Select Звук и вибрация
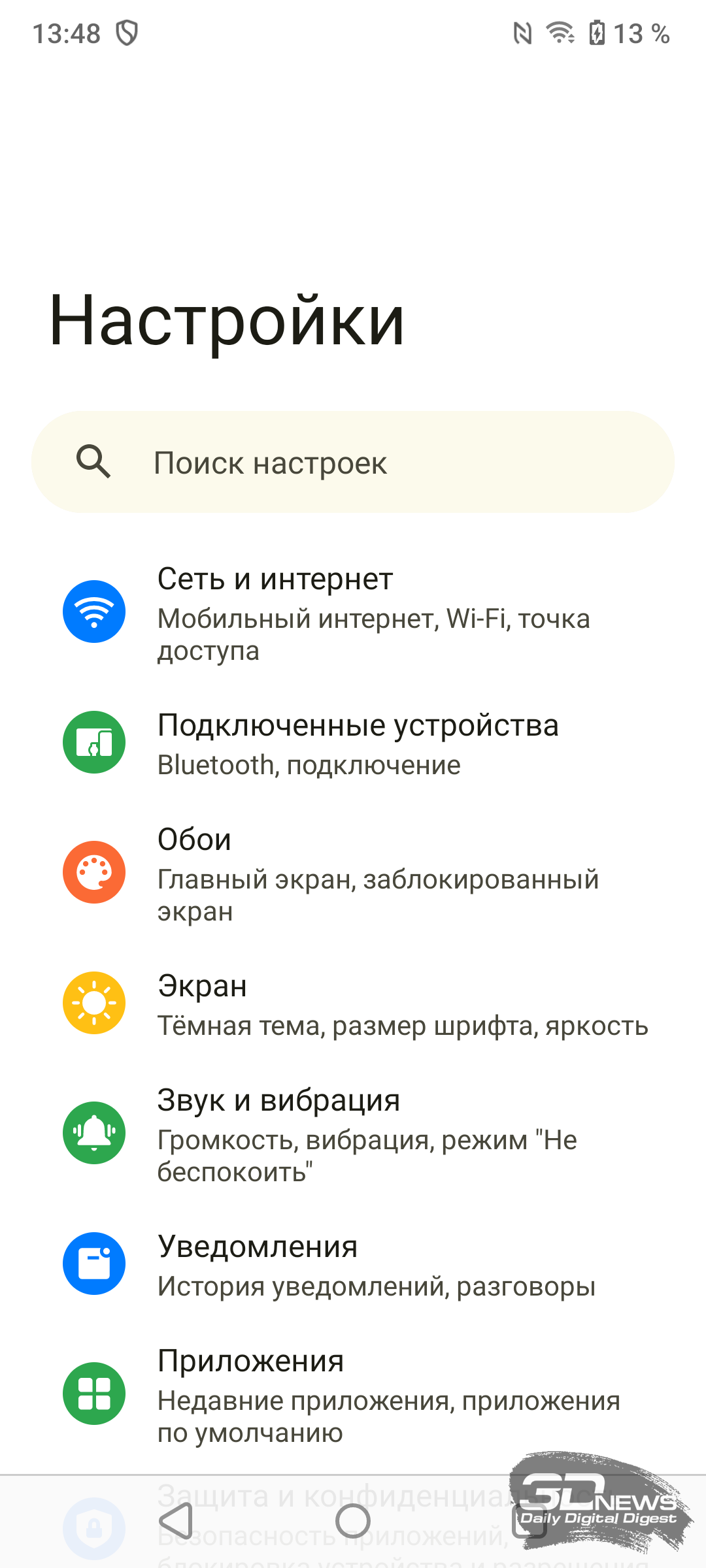706x1568 pixels. [353, 1134]
